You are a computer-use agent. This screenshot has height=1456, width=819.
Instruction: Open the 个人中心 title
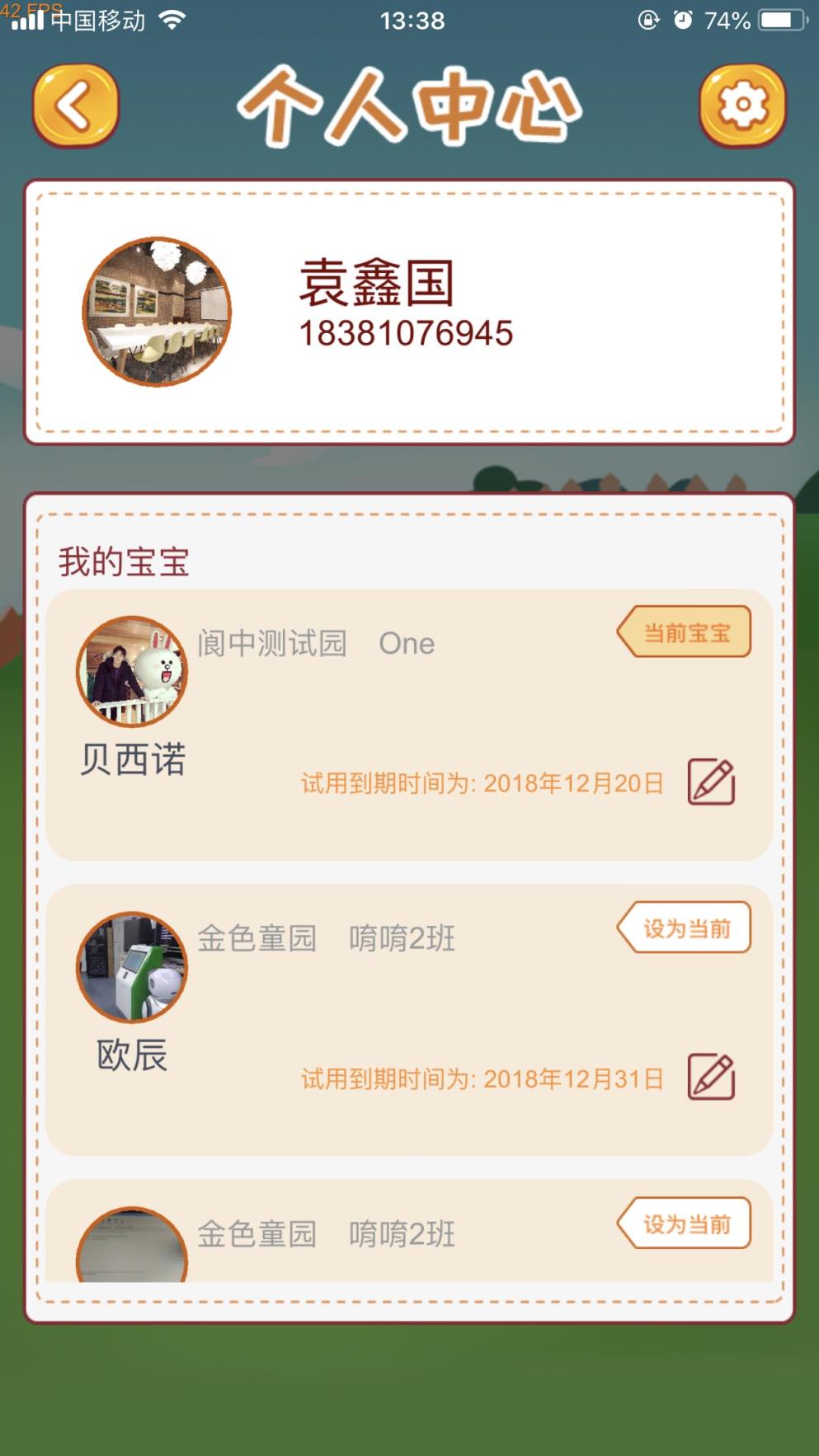click(x=409, y=107)
